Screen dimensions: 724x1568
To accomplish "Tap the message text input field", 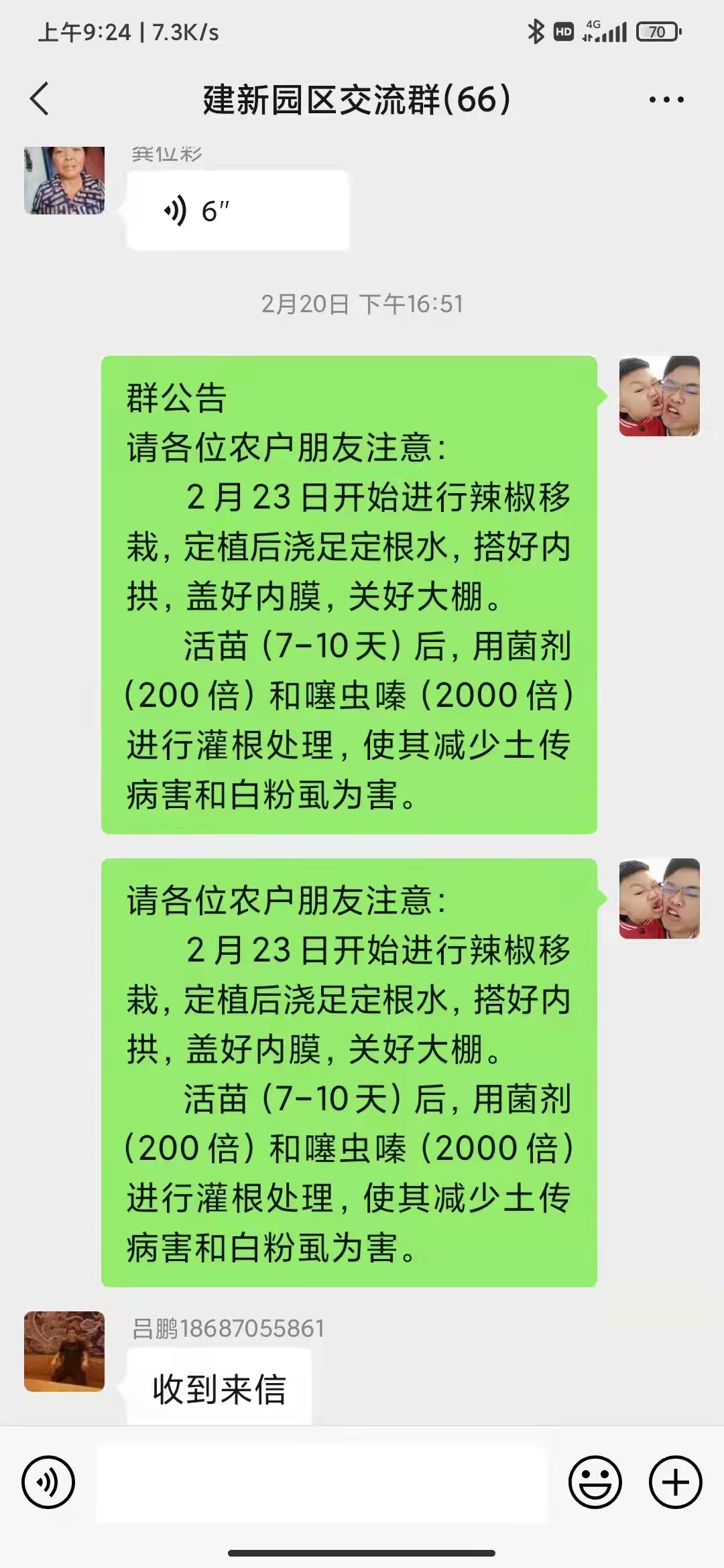I will click(322, 1482).
